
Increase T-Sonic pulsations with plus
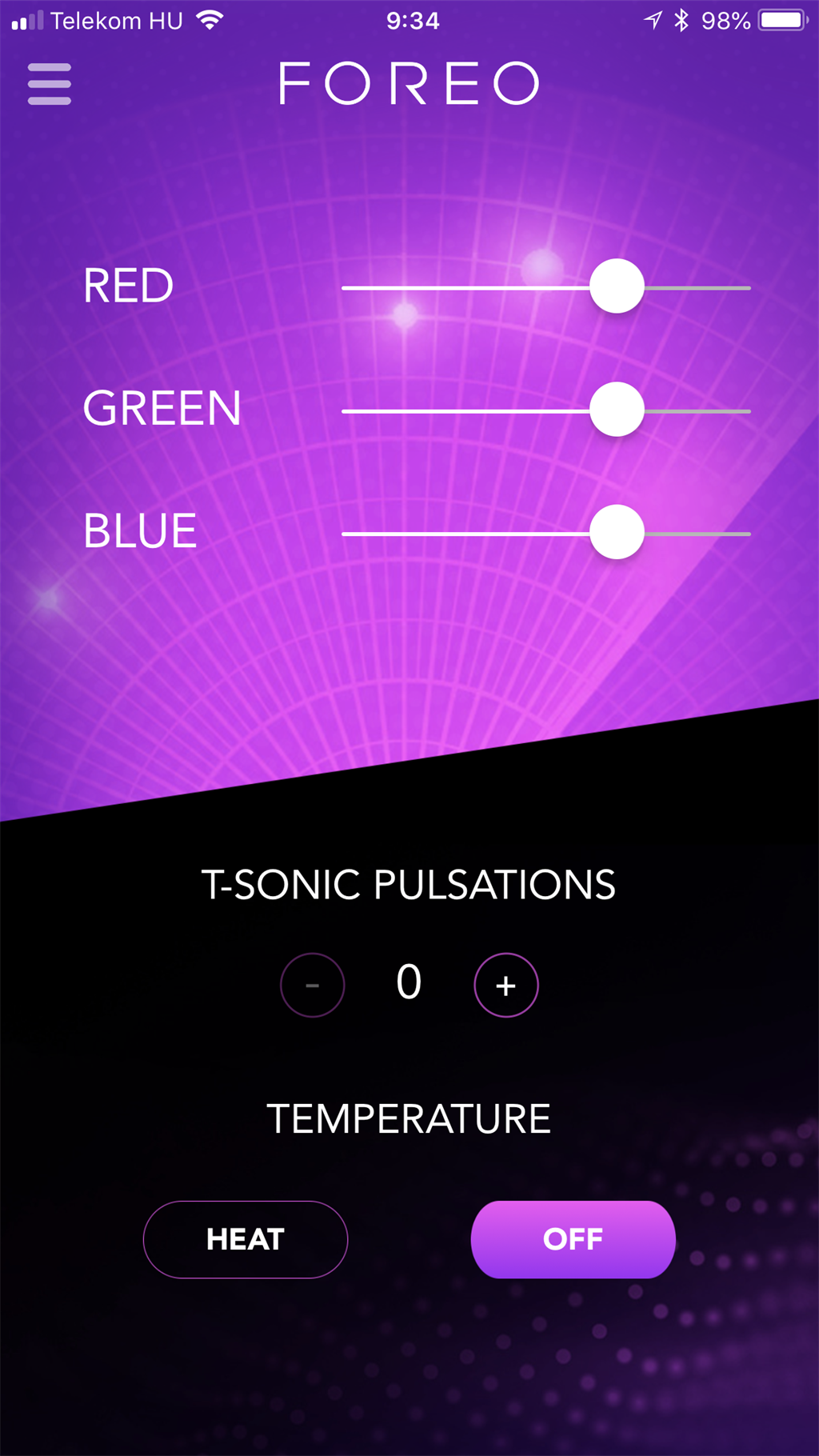click(506, 985)
